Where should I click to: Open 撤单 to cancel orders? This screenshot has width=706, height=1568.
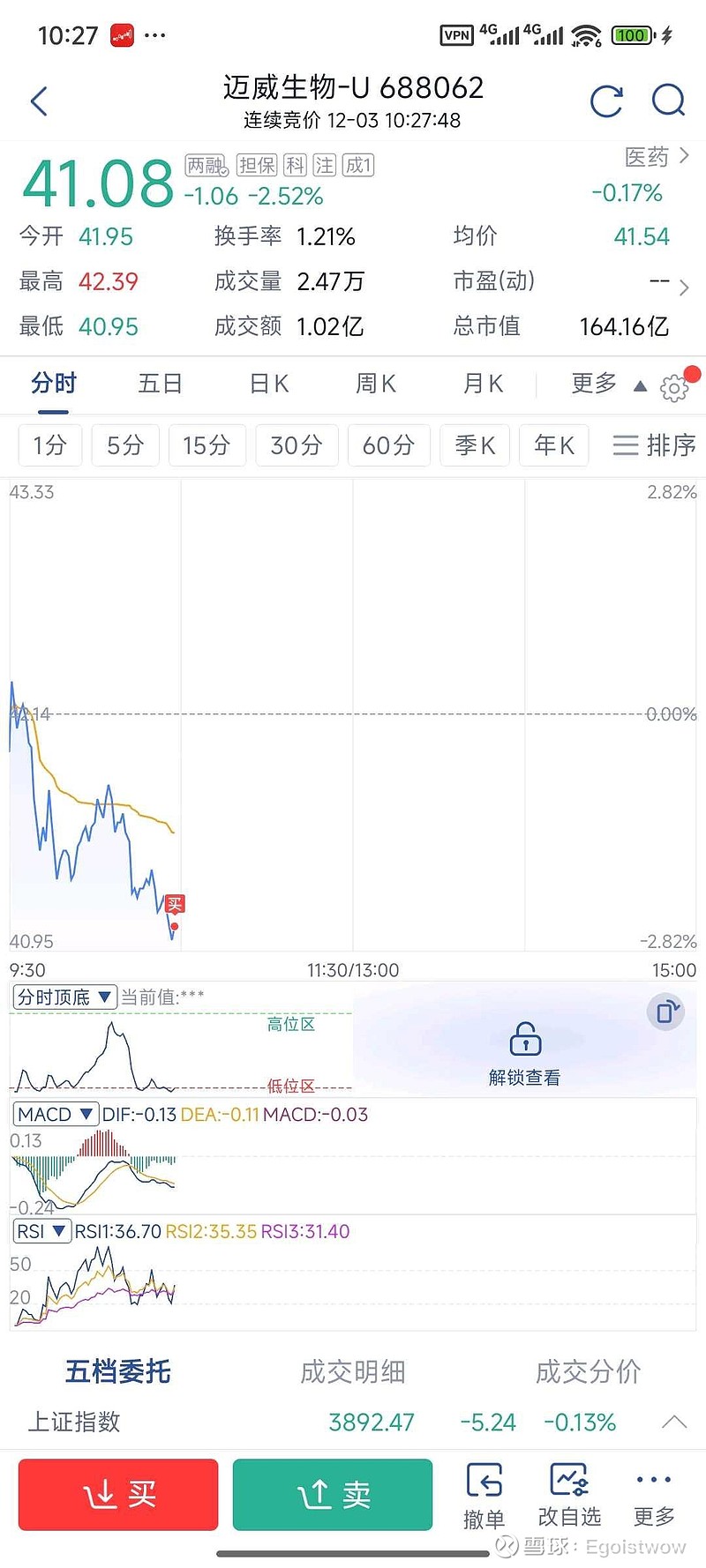click(484, 1496)
